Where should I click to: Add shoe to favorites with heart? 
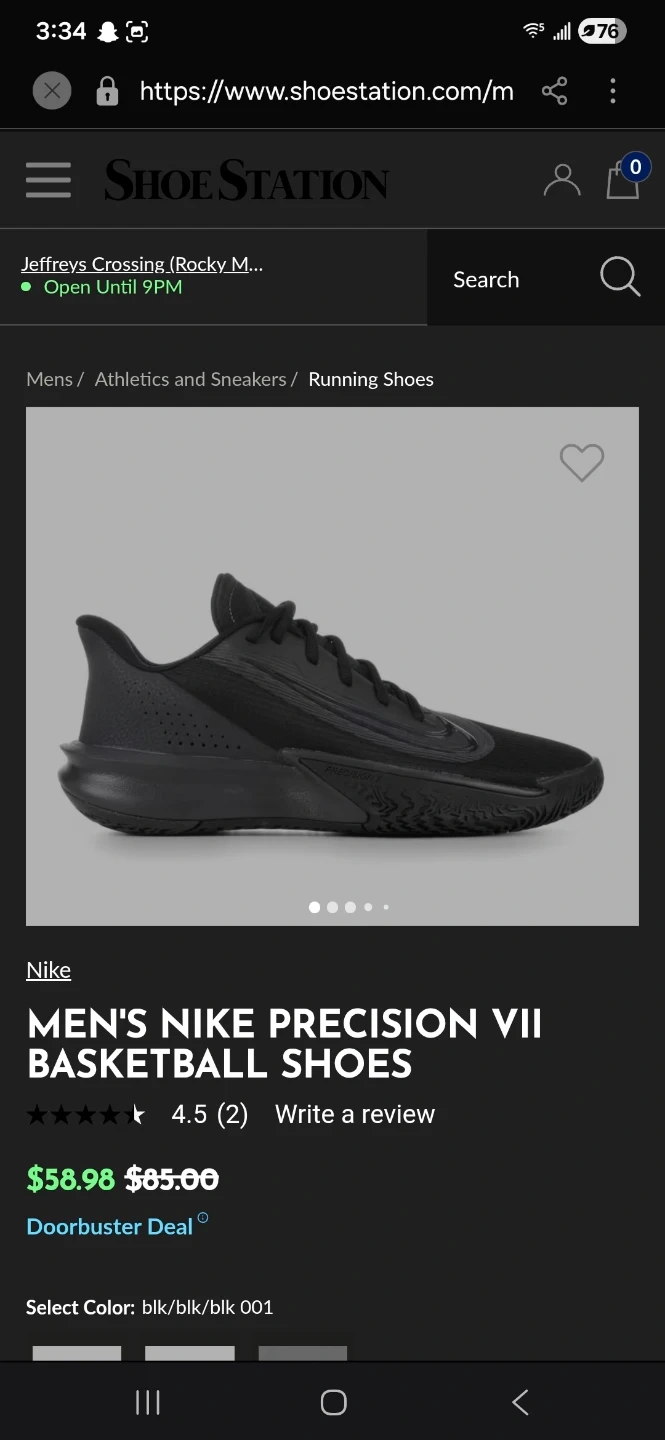581,462
